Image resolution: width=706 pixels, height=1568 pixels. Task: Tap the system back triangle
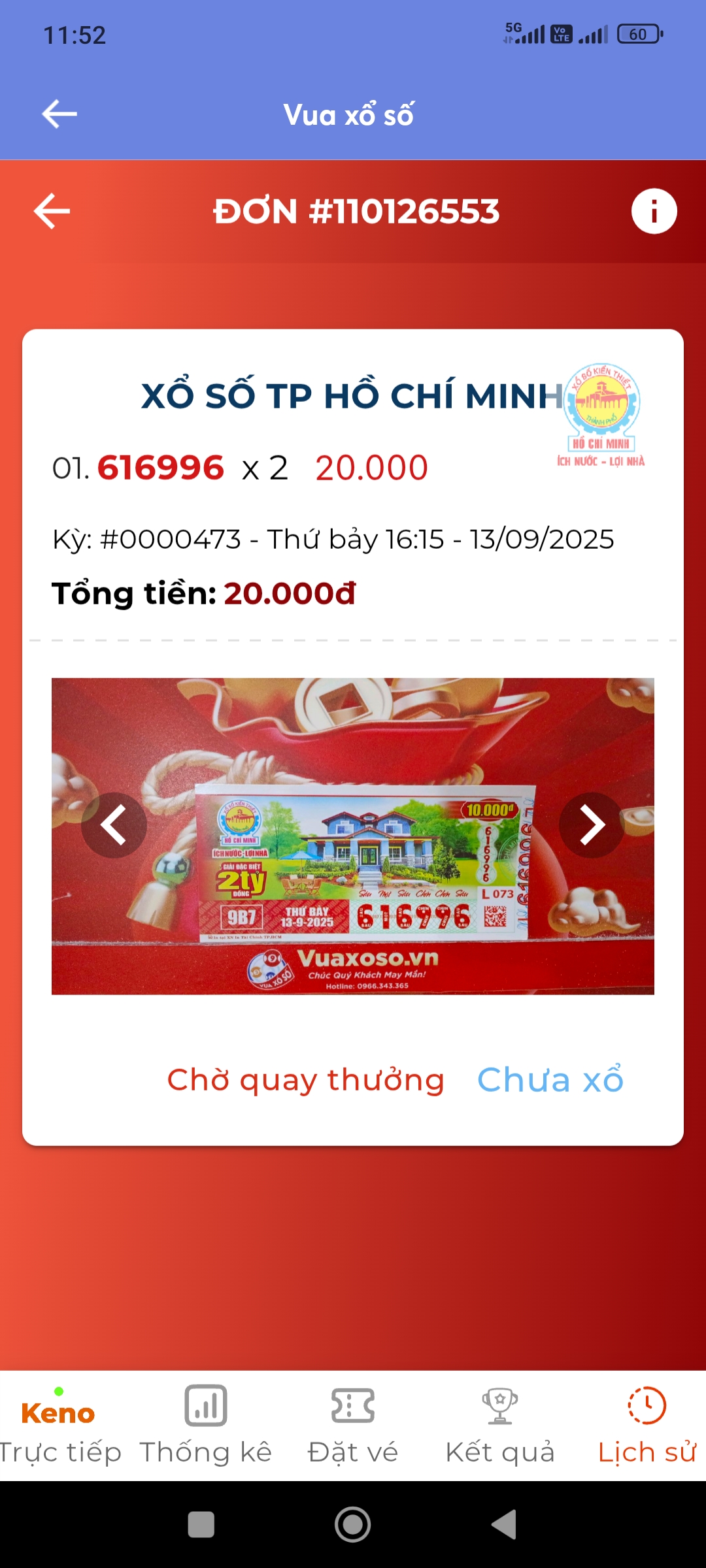pyautogui.click(x=504, y=1525)
